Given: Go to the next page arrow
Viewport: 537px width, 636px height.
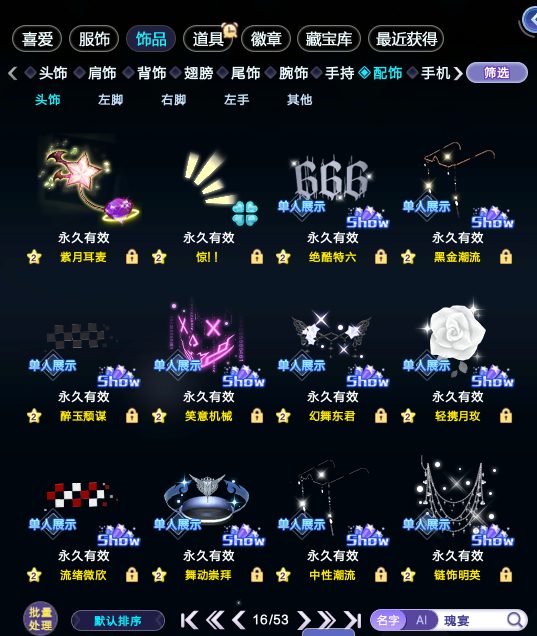Looking at the screenshot, I should click(303, 620).
